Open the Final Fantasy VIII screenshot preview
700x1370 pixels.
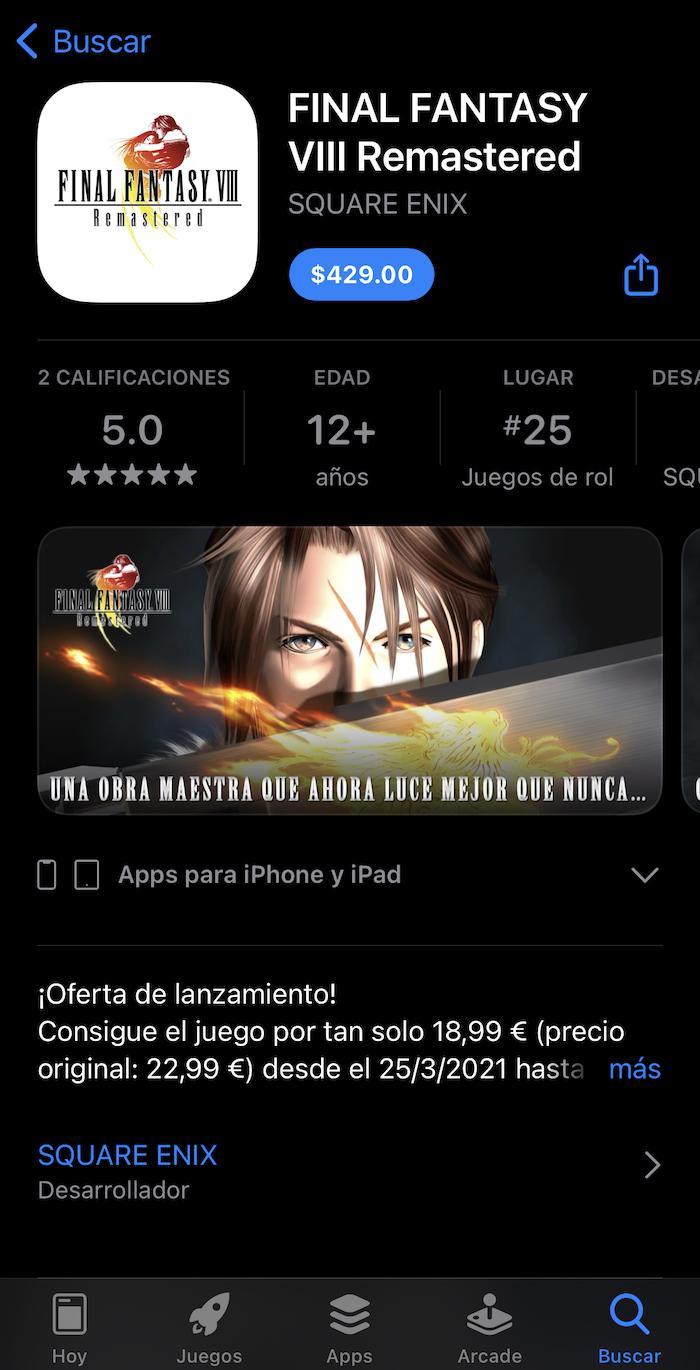click(350, 670)
